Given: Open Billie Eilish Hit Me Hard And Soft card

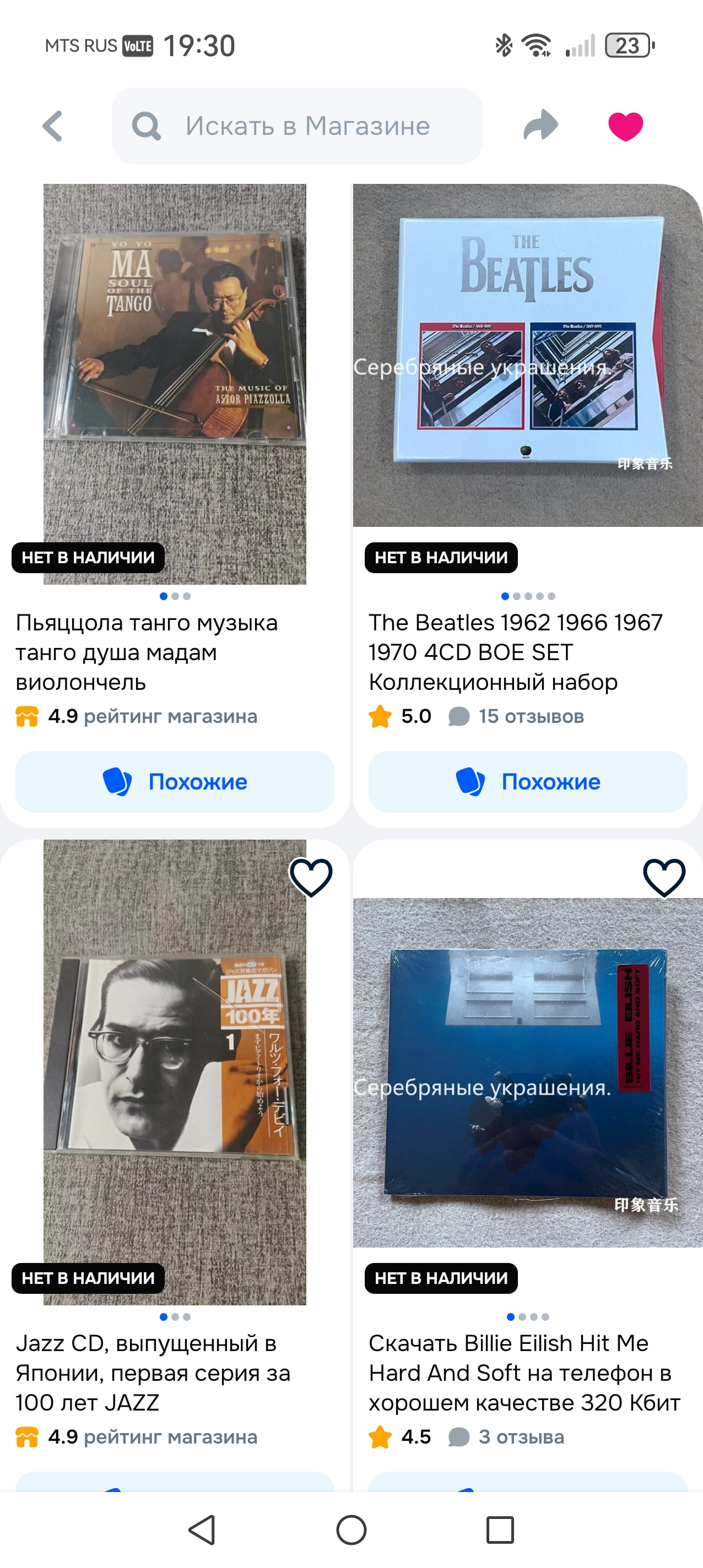Looking at the screenshot, I should [528, 1071].
